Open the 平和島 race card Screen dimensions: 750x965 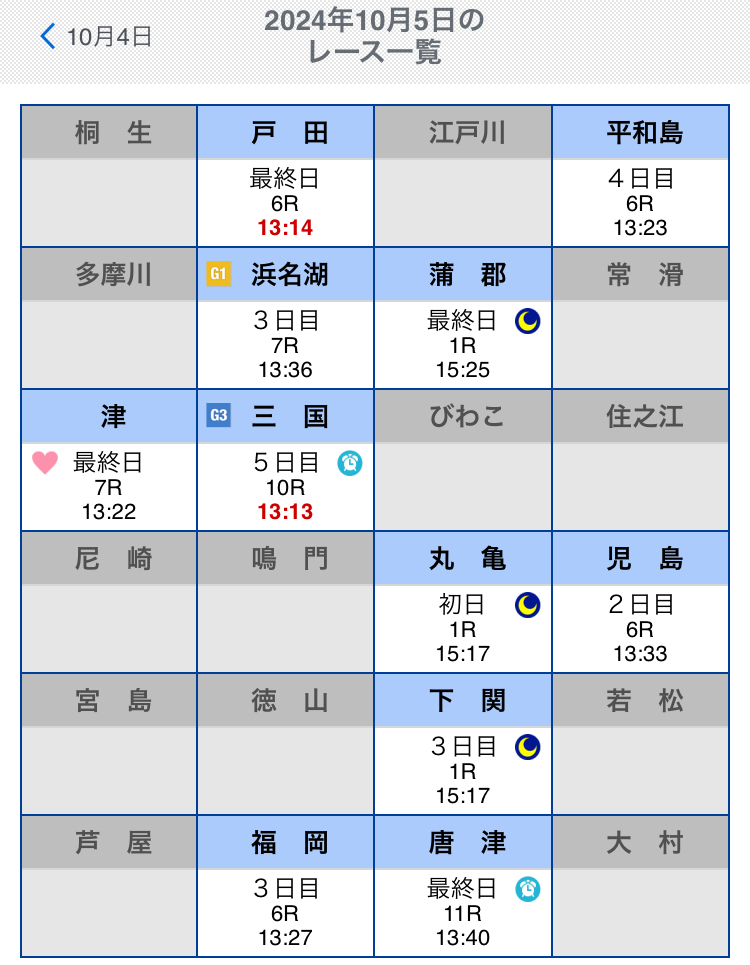640,203
